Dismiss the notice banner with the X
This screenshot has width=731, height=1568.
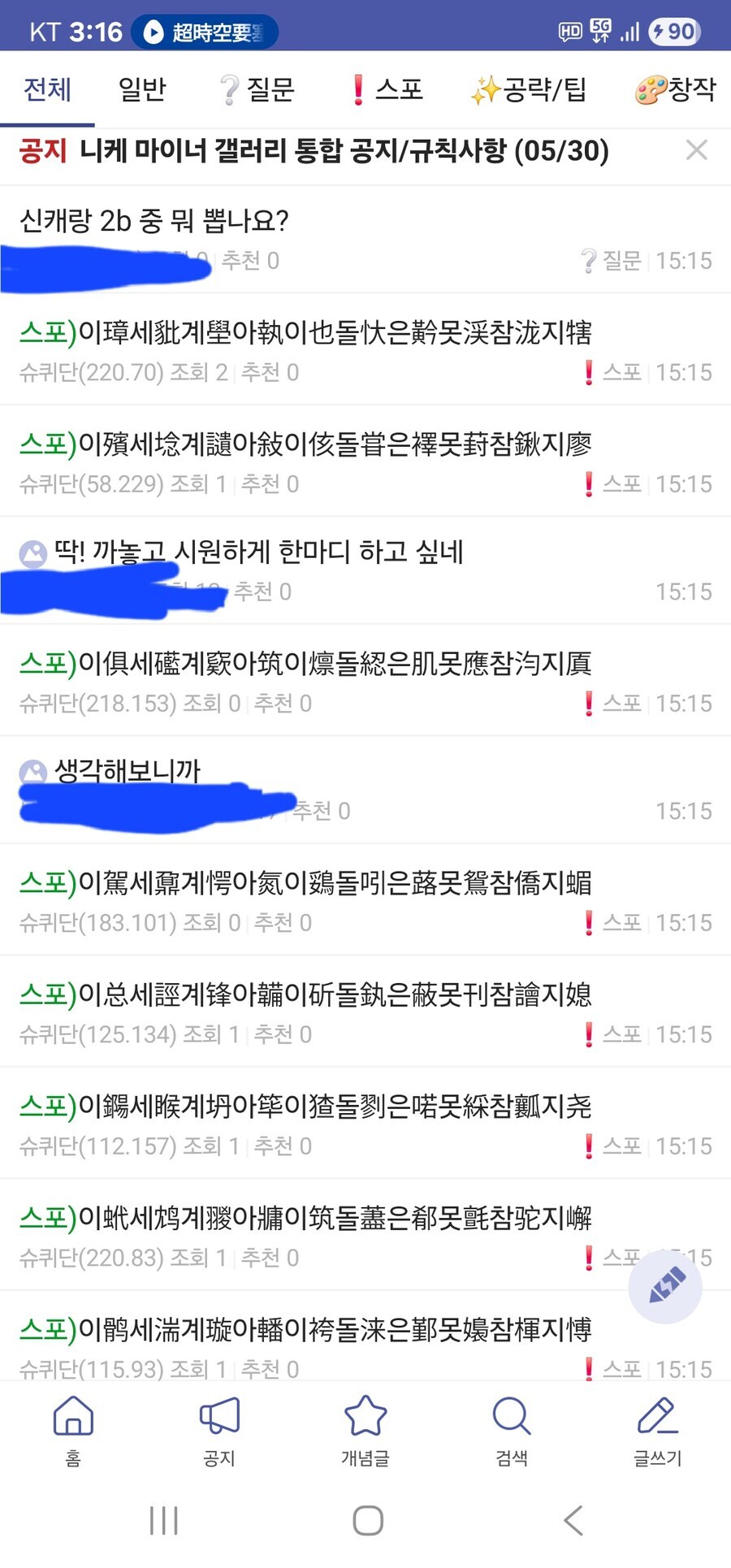click(697, 150)
